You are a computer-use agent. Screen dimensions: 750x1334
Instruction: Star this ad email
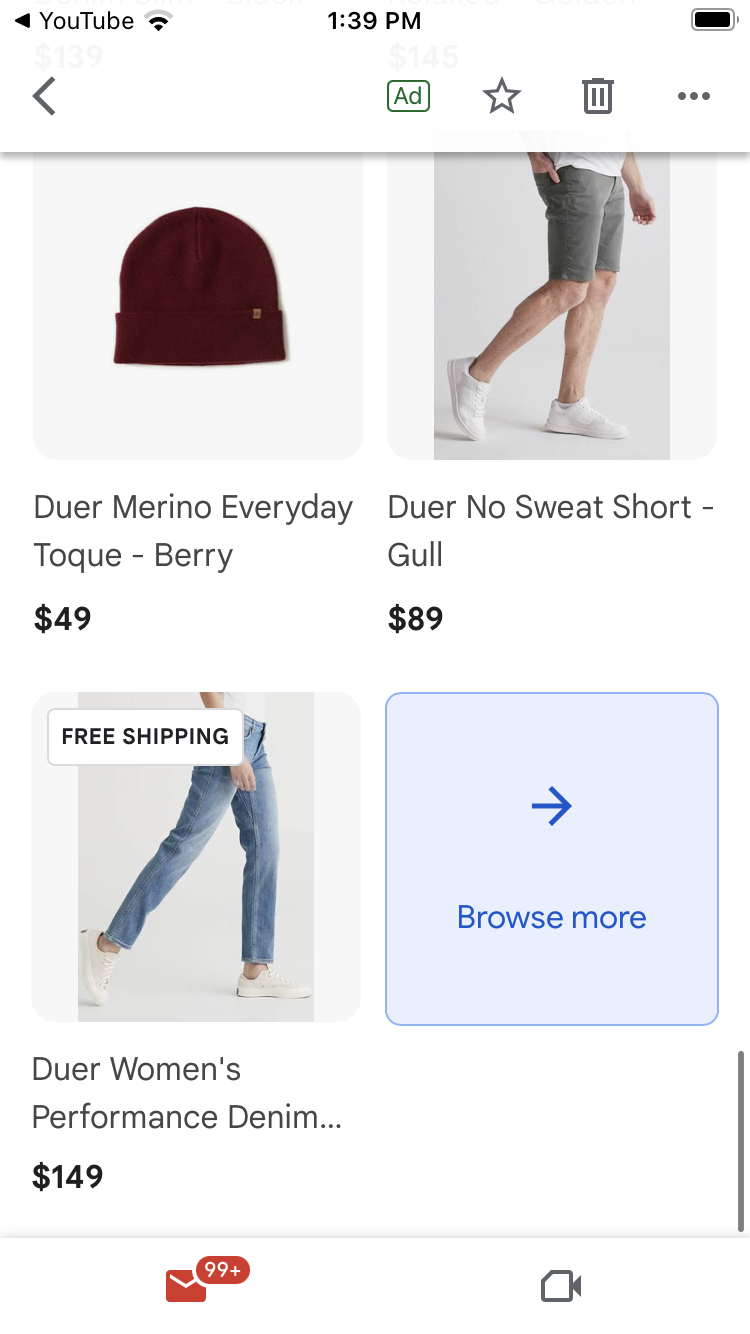(x=501, y=97)
